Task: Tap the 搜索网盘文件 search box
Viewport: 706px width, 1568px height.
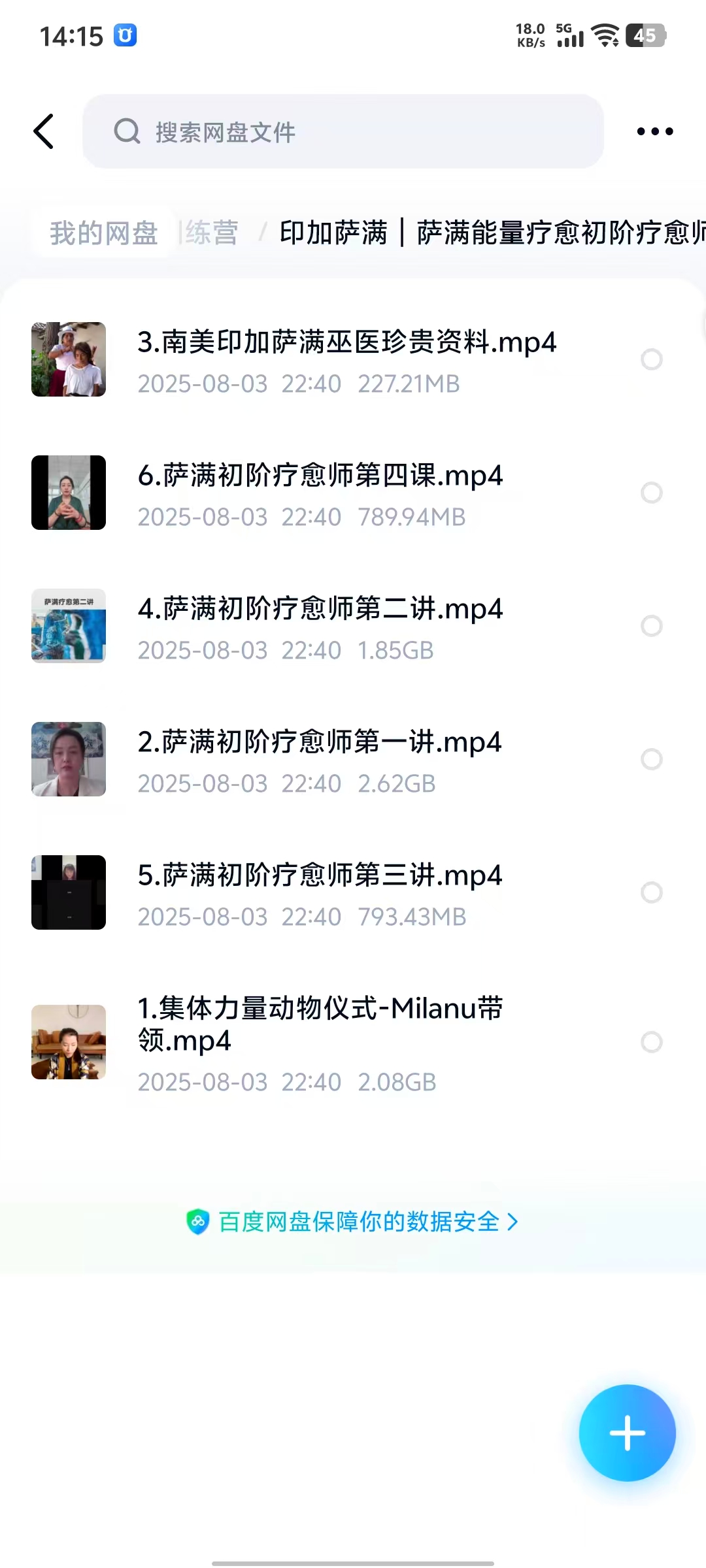Action: 343,131
